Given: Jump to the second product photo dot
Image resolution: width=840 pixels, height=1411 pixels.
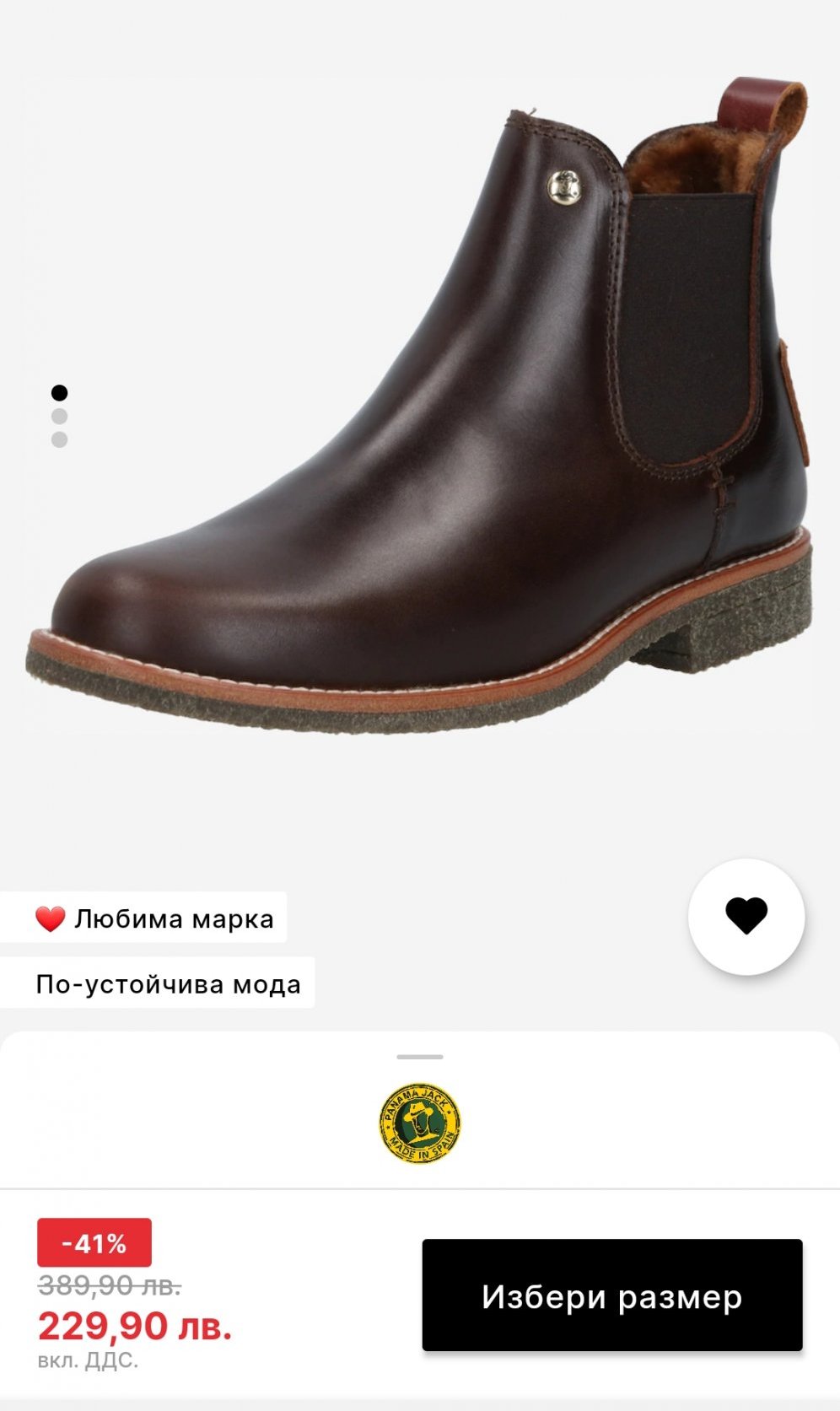Looking at the screenshot, I should tap(59, 417).
